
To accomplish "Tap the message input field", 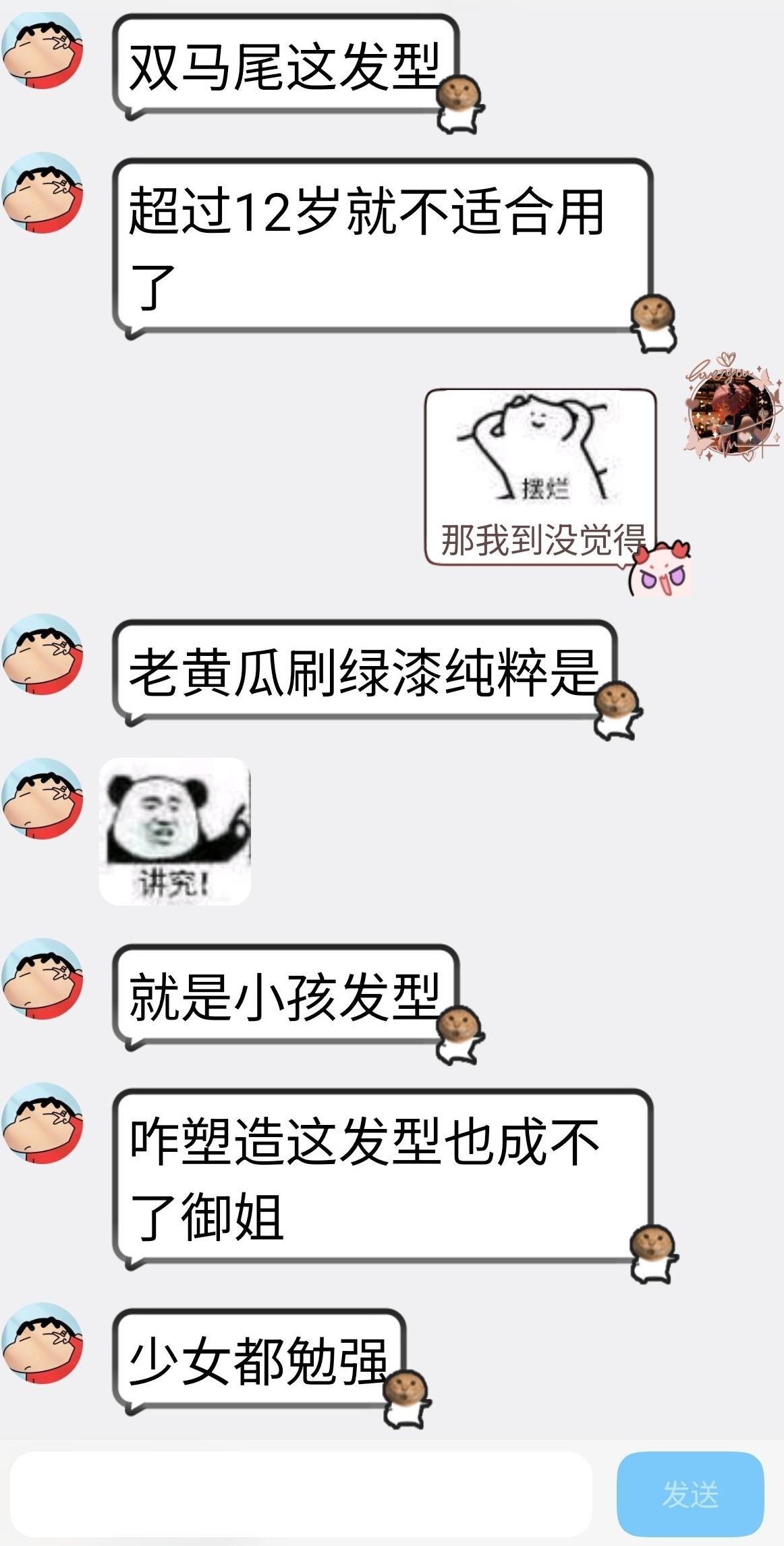I will pyautogui.click(x=301, y=1494).
